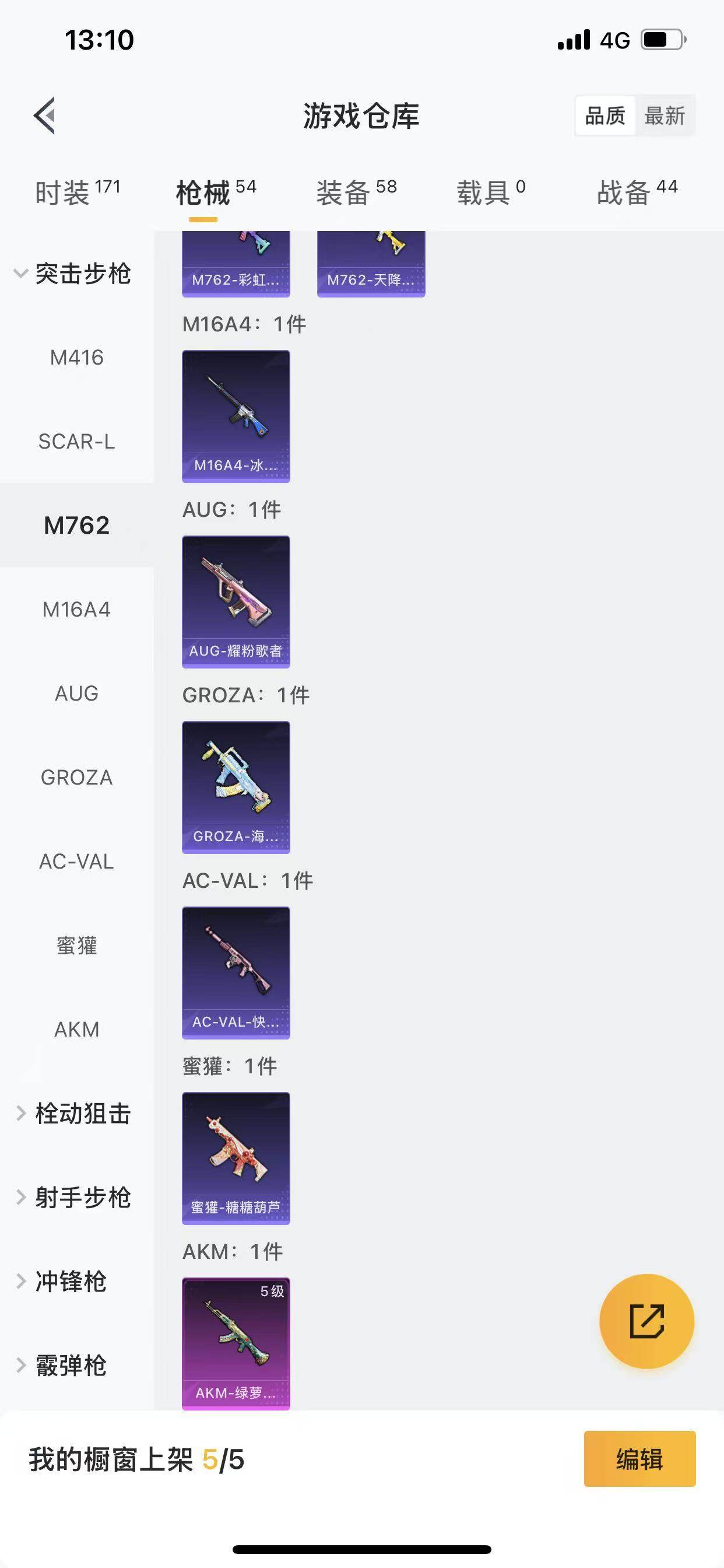Open the M16A4 skin card
This screenshot has width=724, height=1568.
click(236, 416)
